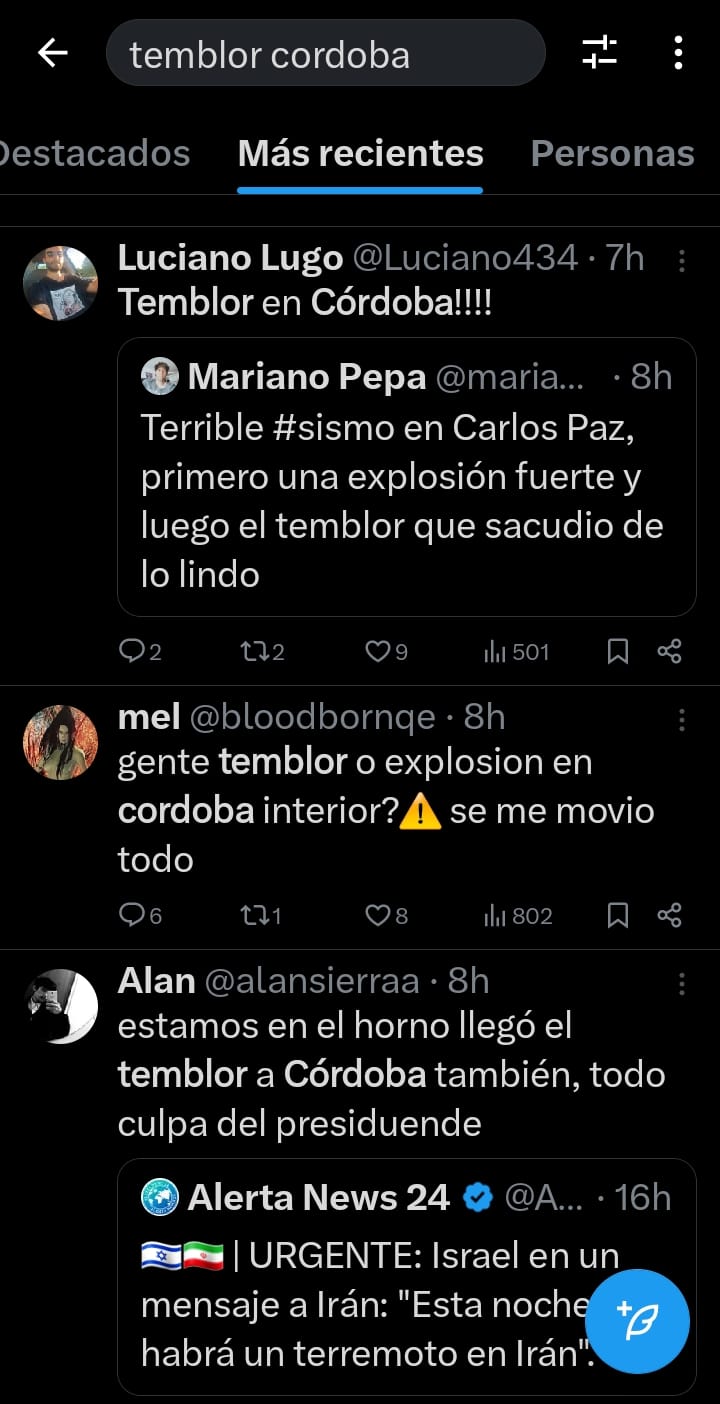Open the top-right overflow menu

click(x=679, y=52)
